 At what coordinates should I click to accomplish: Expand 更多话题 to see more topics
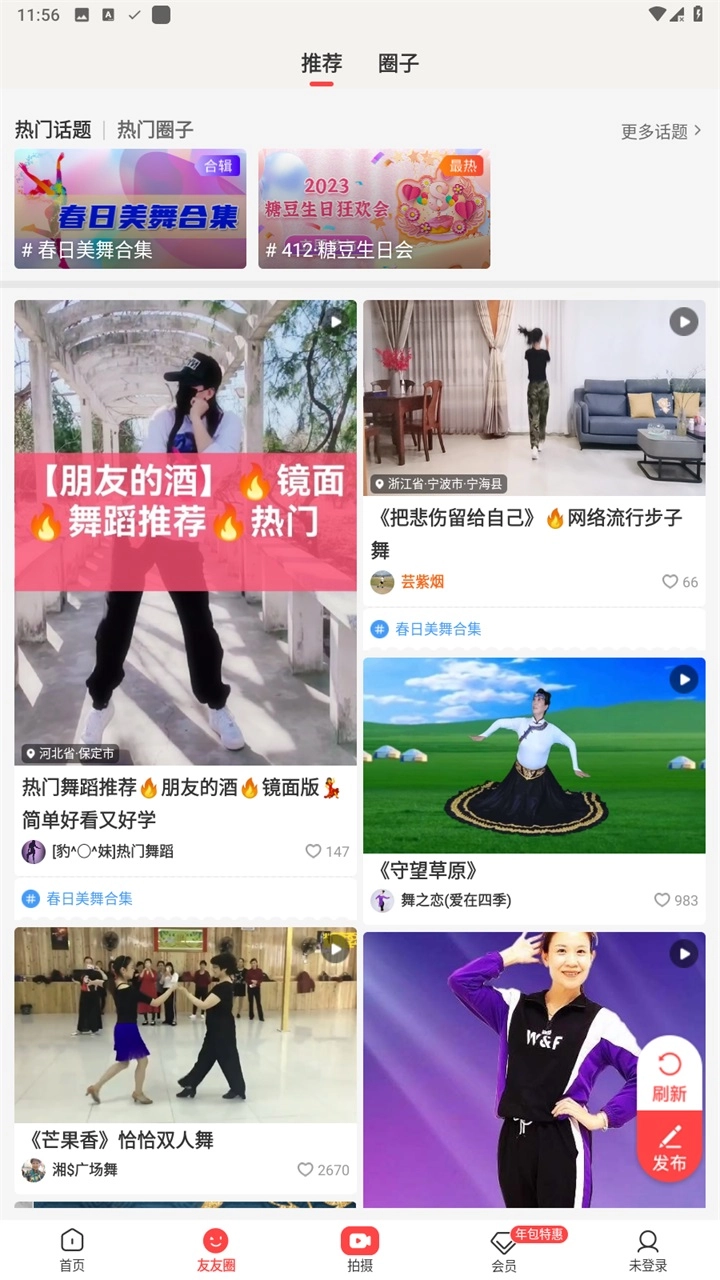coord(658,128)
